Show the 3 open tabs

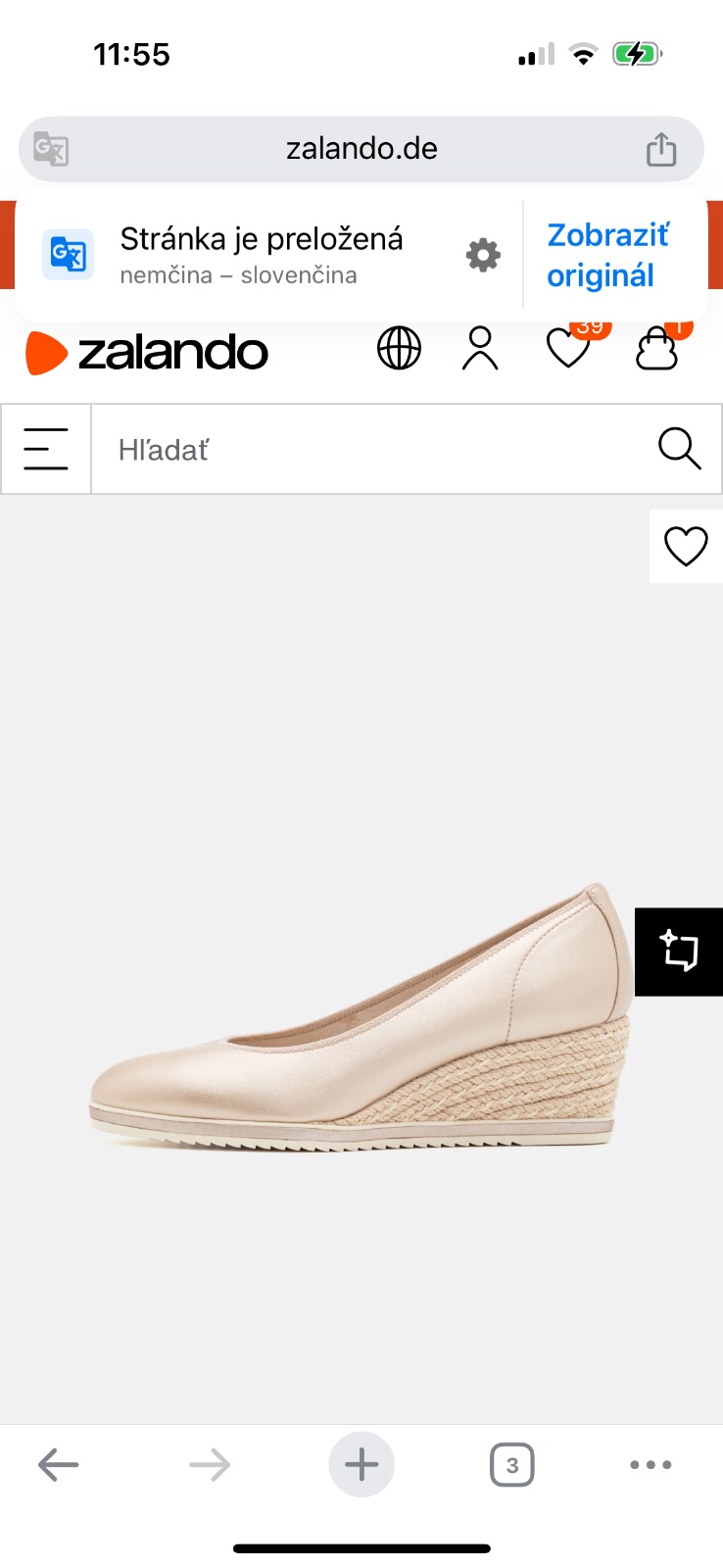[511, 1465]
